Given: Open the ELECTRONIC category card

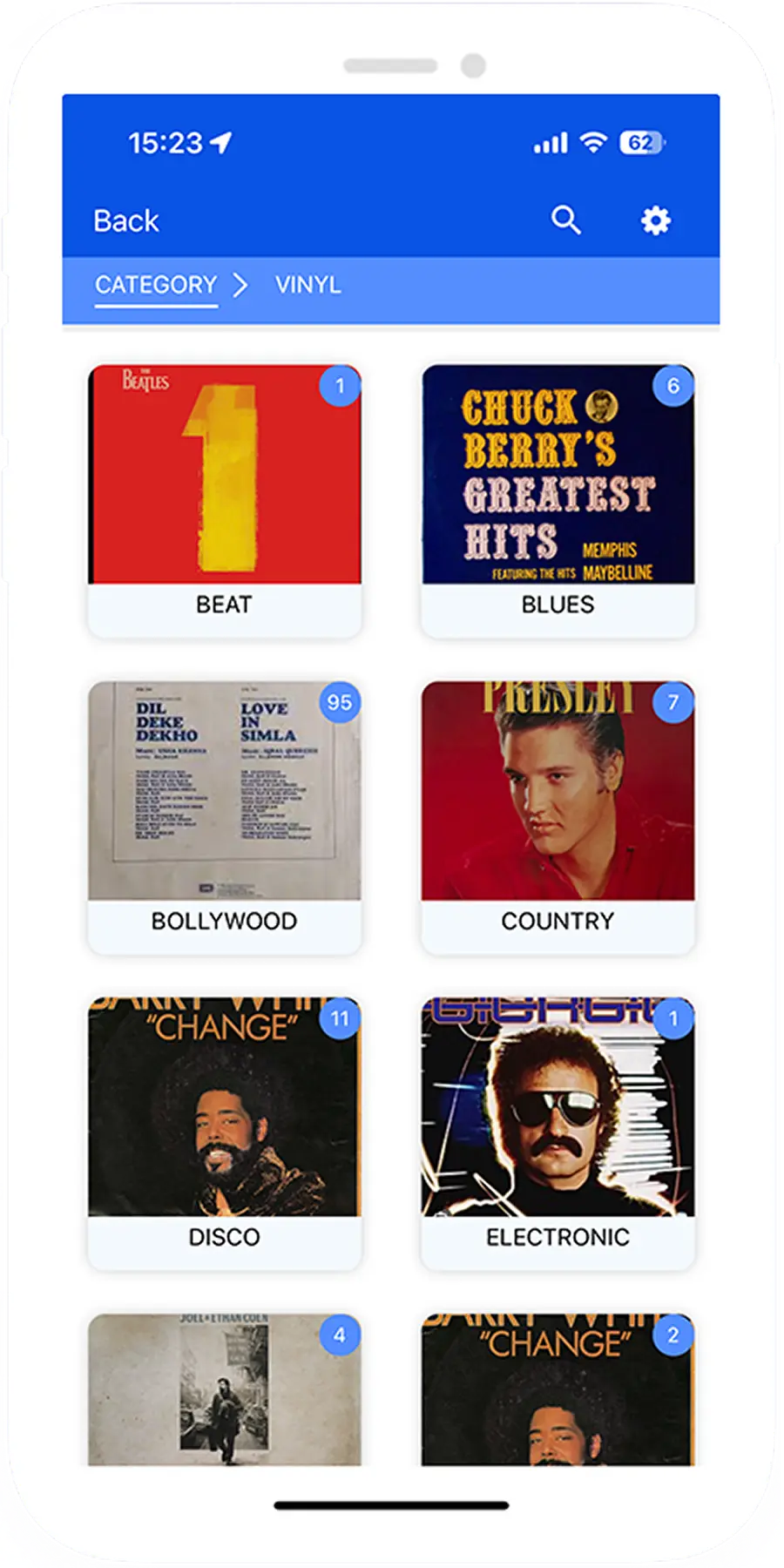Looking at the screenshot, I should (558, 1132).
